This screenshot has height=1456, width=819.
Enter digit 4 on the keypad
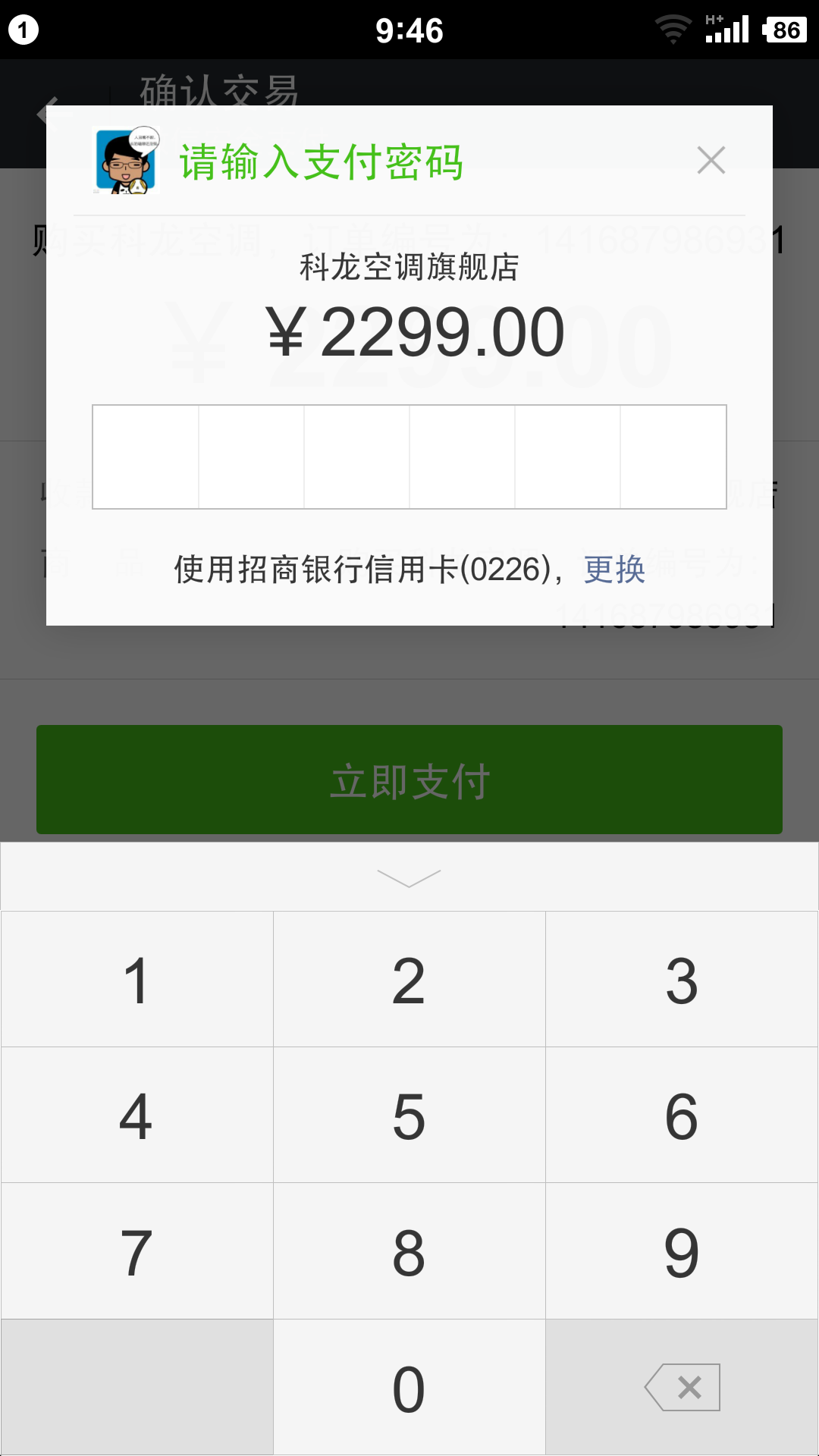[x=136, y=1116]
